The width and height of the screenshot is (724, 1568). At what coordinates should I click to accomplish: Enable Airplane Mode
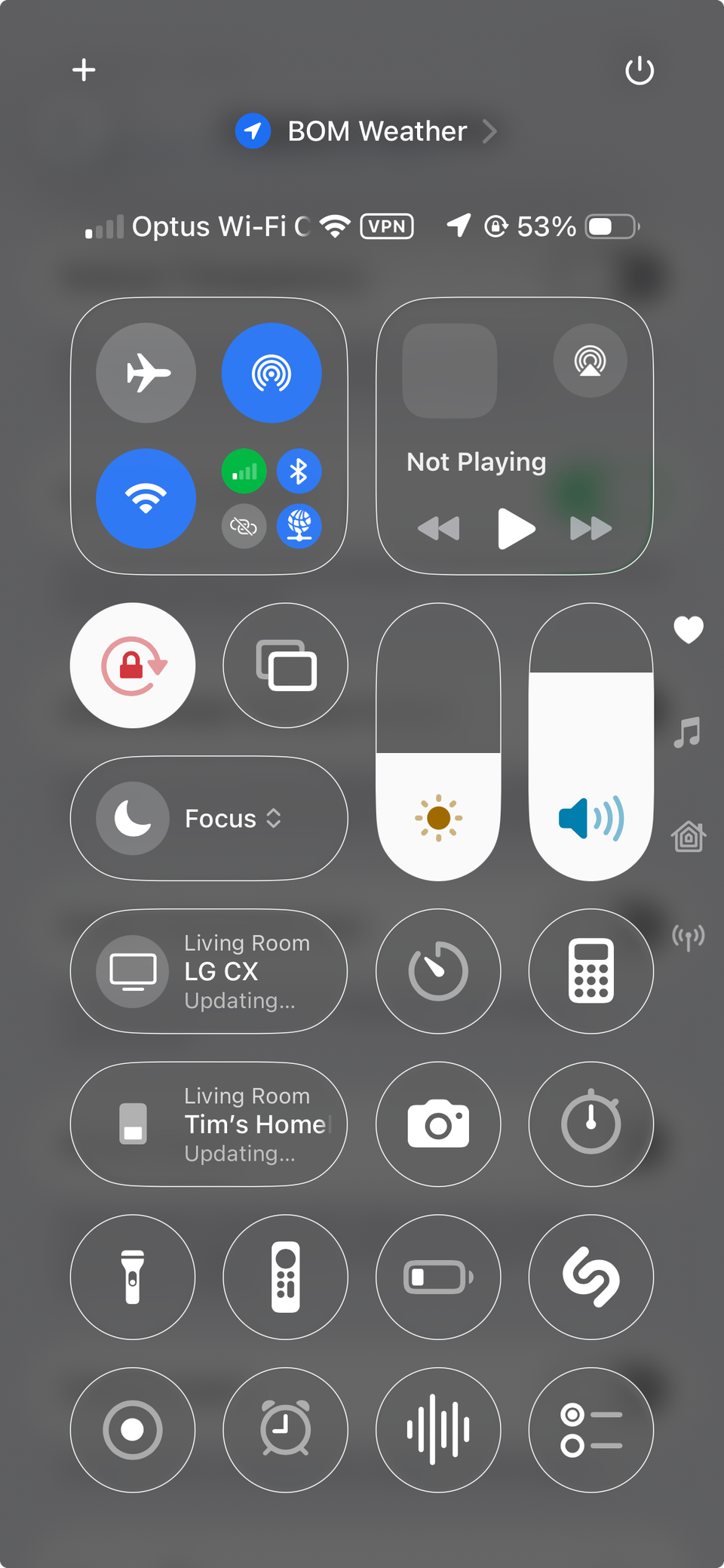tap(146, 372)
